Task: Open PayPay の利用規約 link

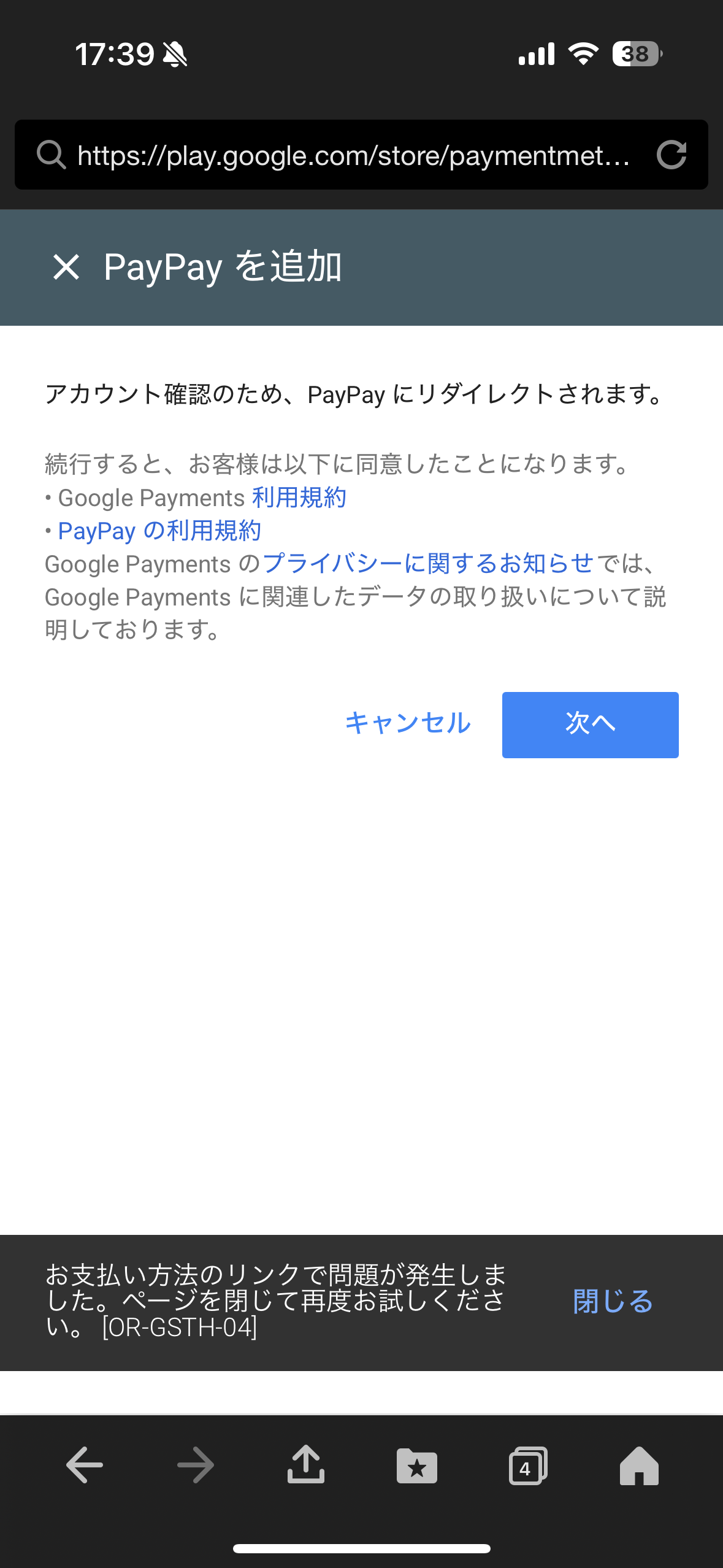Action: (159, 531)
